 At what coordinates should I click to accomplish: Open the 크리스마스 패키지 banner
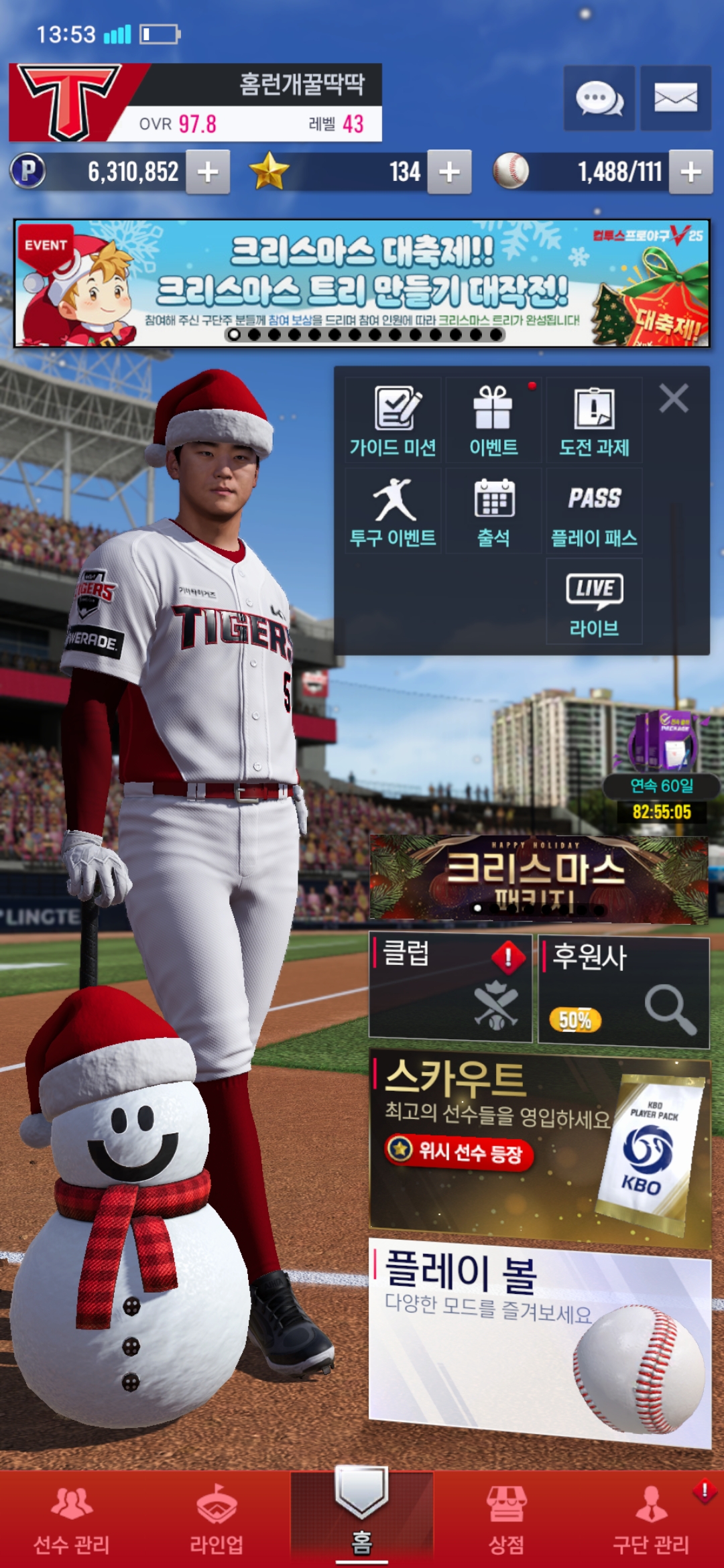click(x=539, y=878)
